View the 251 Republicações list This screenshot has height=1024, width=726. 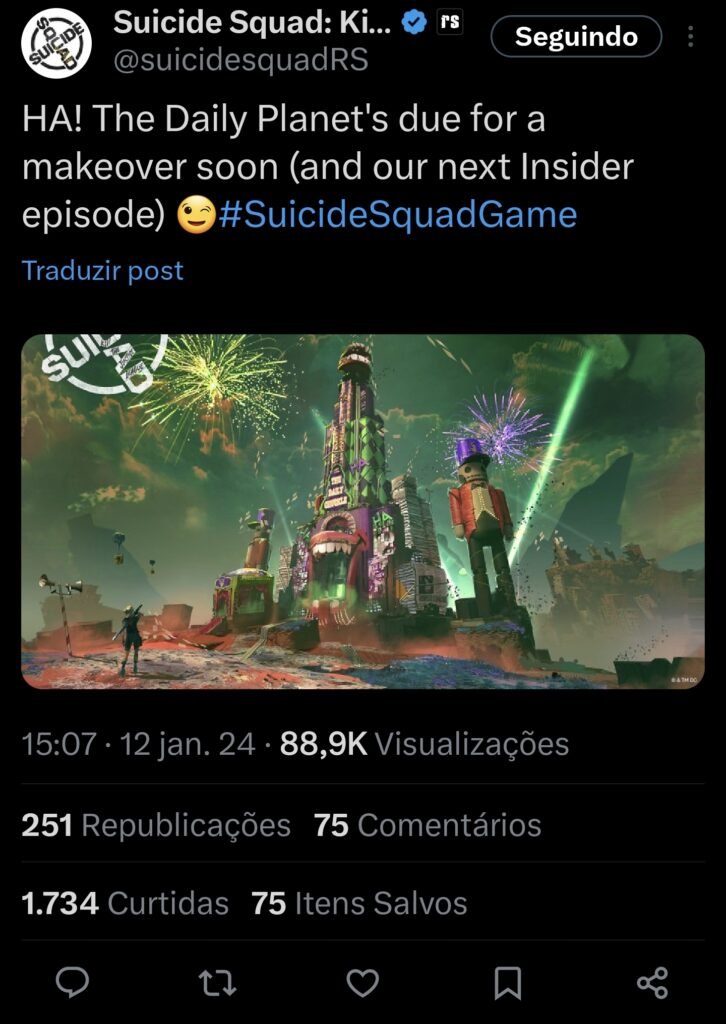156,825
